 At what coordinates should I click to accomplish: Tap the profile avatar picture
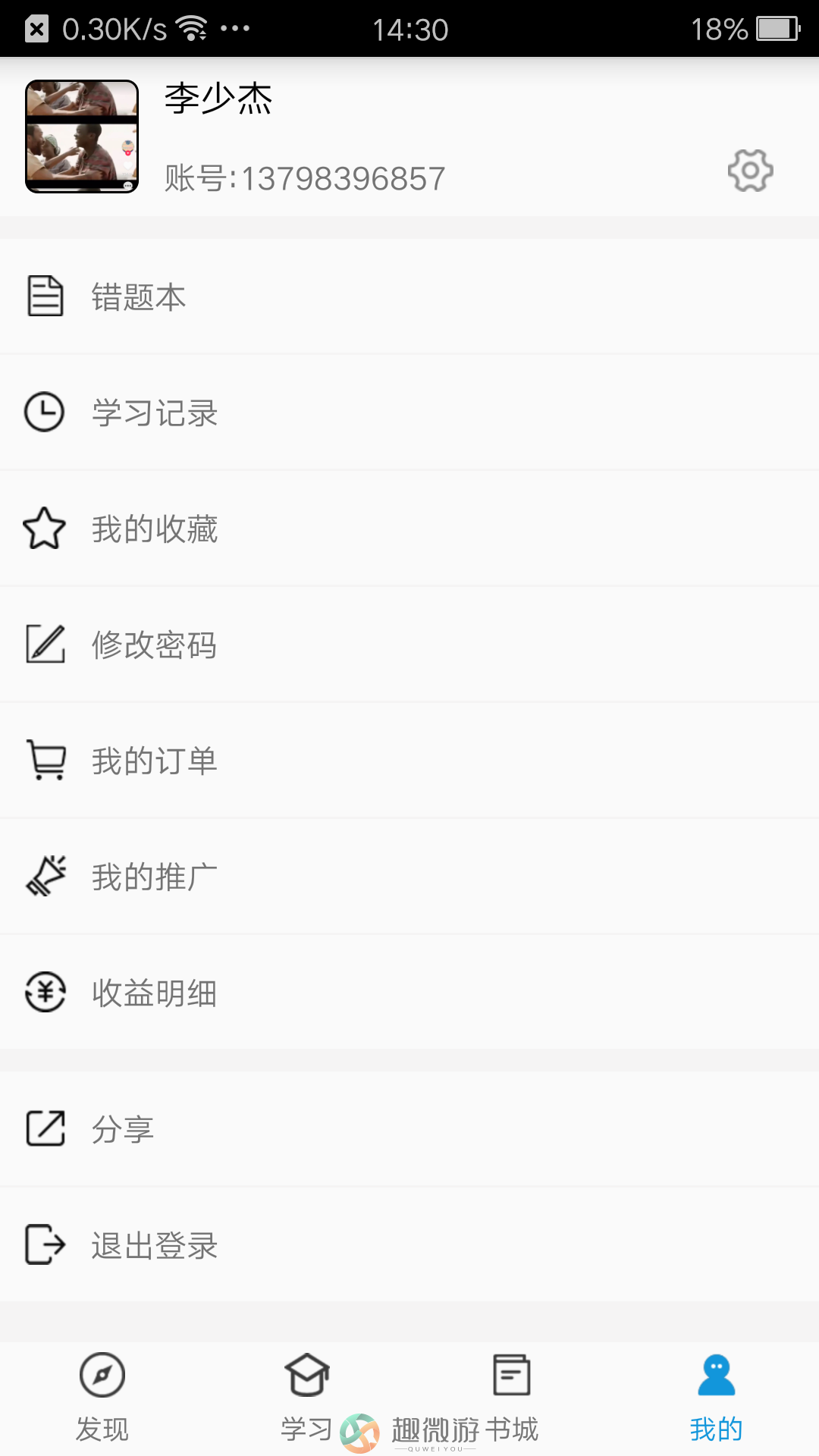82,136
